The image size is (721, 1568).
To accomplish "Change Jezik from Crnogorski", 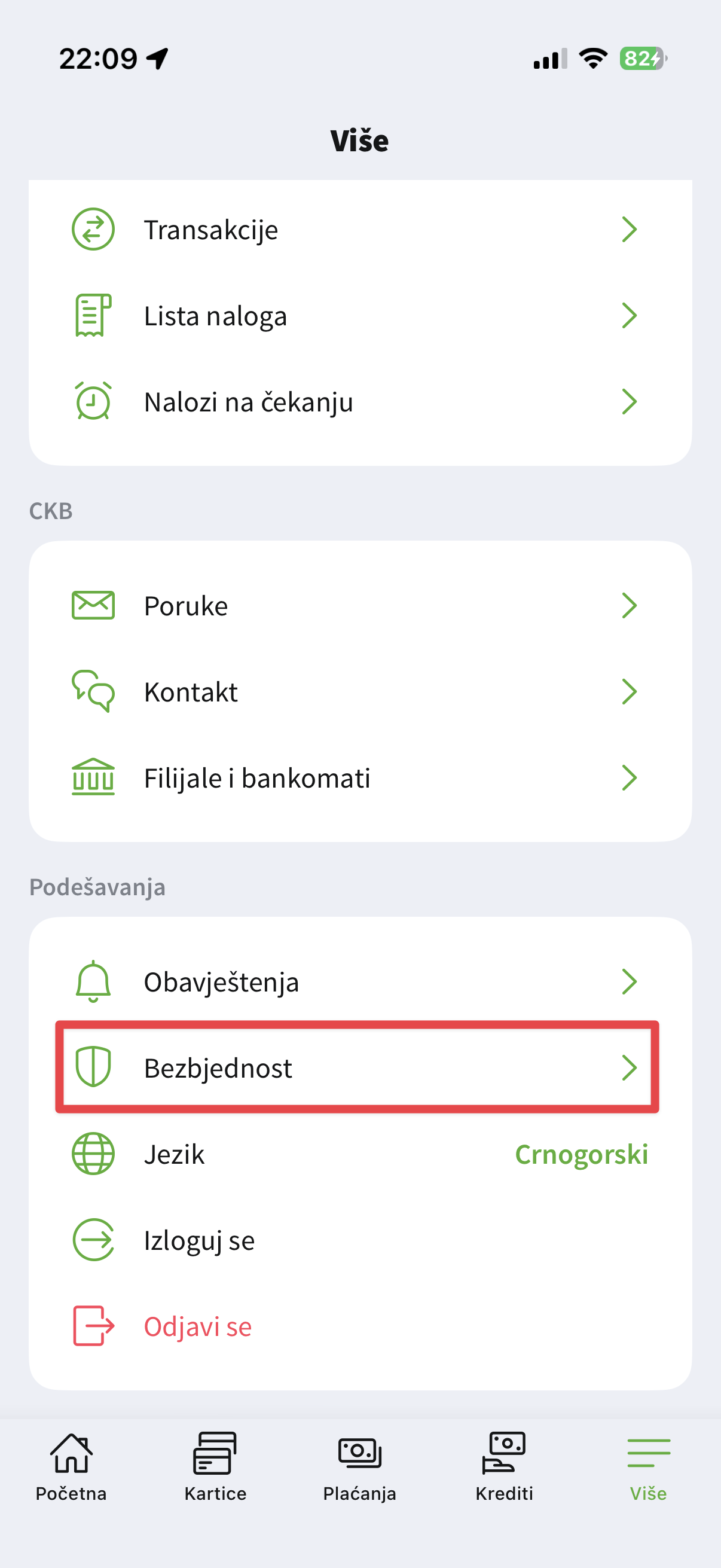I will pos(359,1154).
